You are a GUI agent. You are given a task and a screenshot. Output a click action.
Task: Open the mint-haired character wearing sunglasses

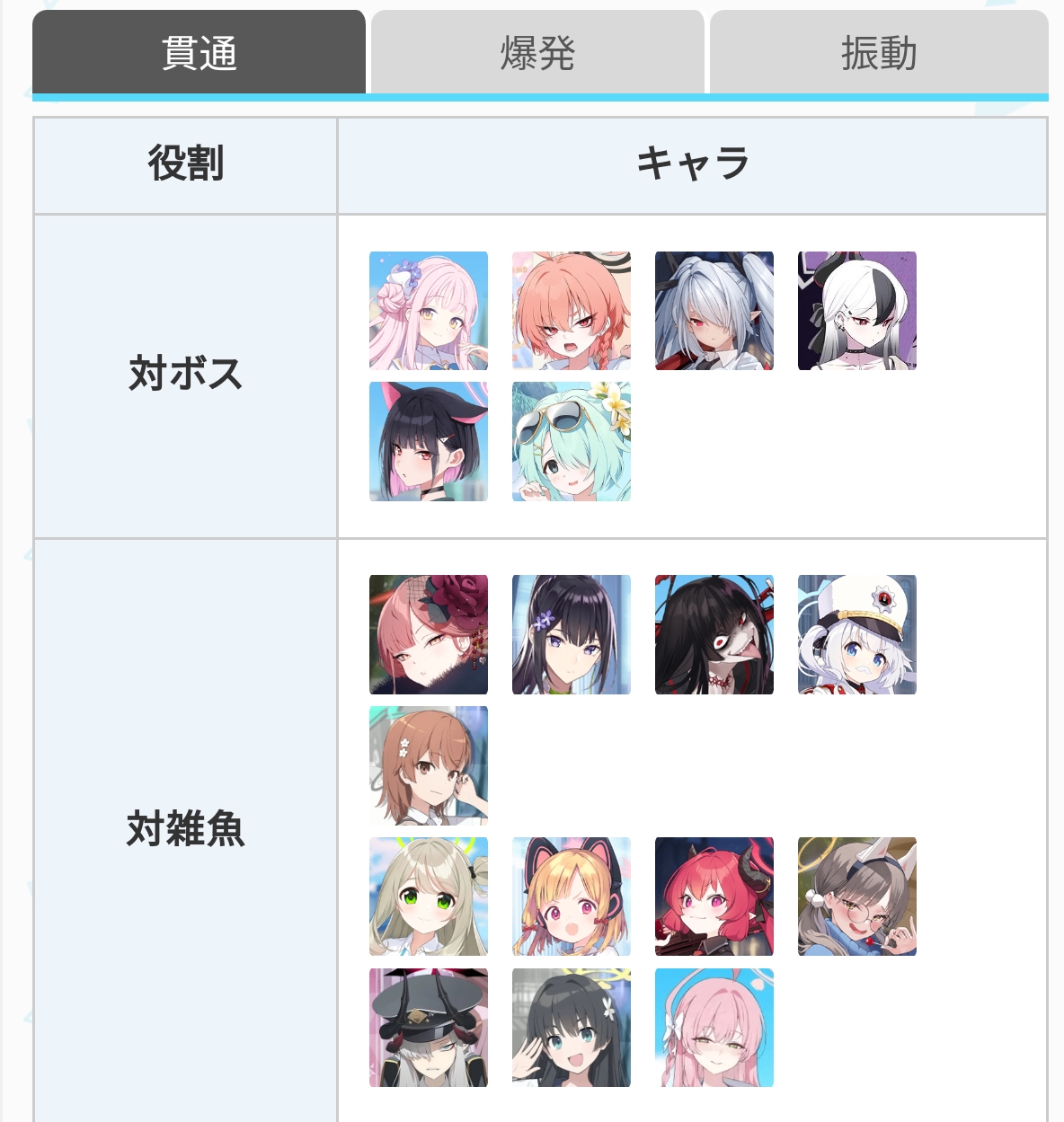(x=572, y=442)
